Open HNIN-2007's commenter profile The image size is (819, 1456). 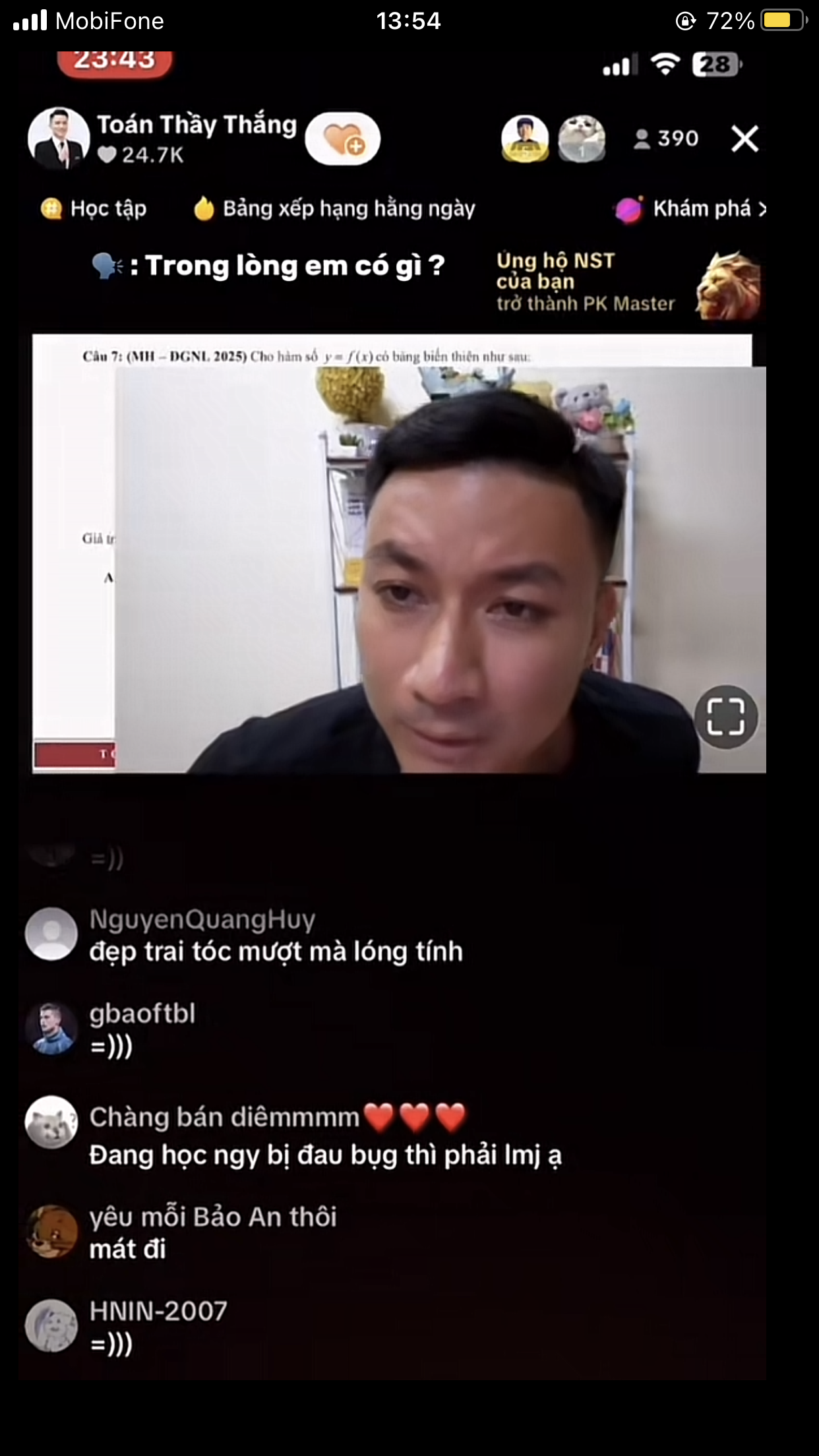click(51, 1325)
